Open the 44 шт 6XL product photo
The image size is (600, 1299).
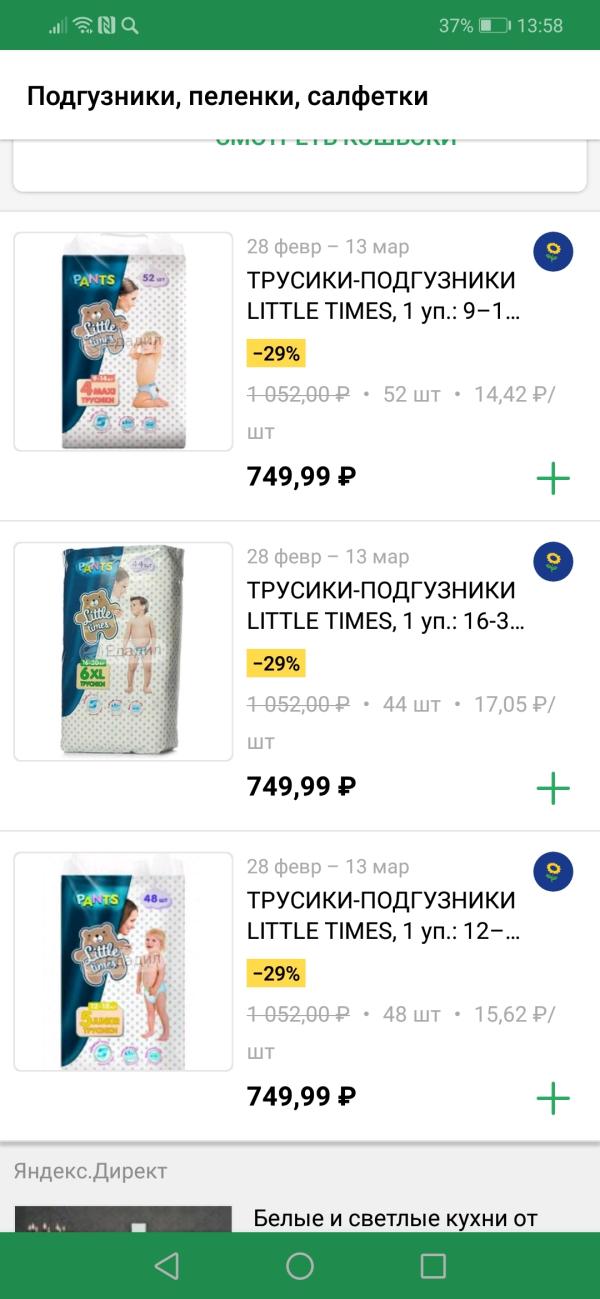(x=123, y=652)
